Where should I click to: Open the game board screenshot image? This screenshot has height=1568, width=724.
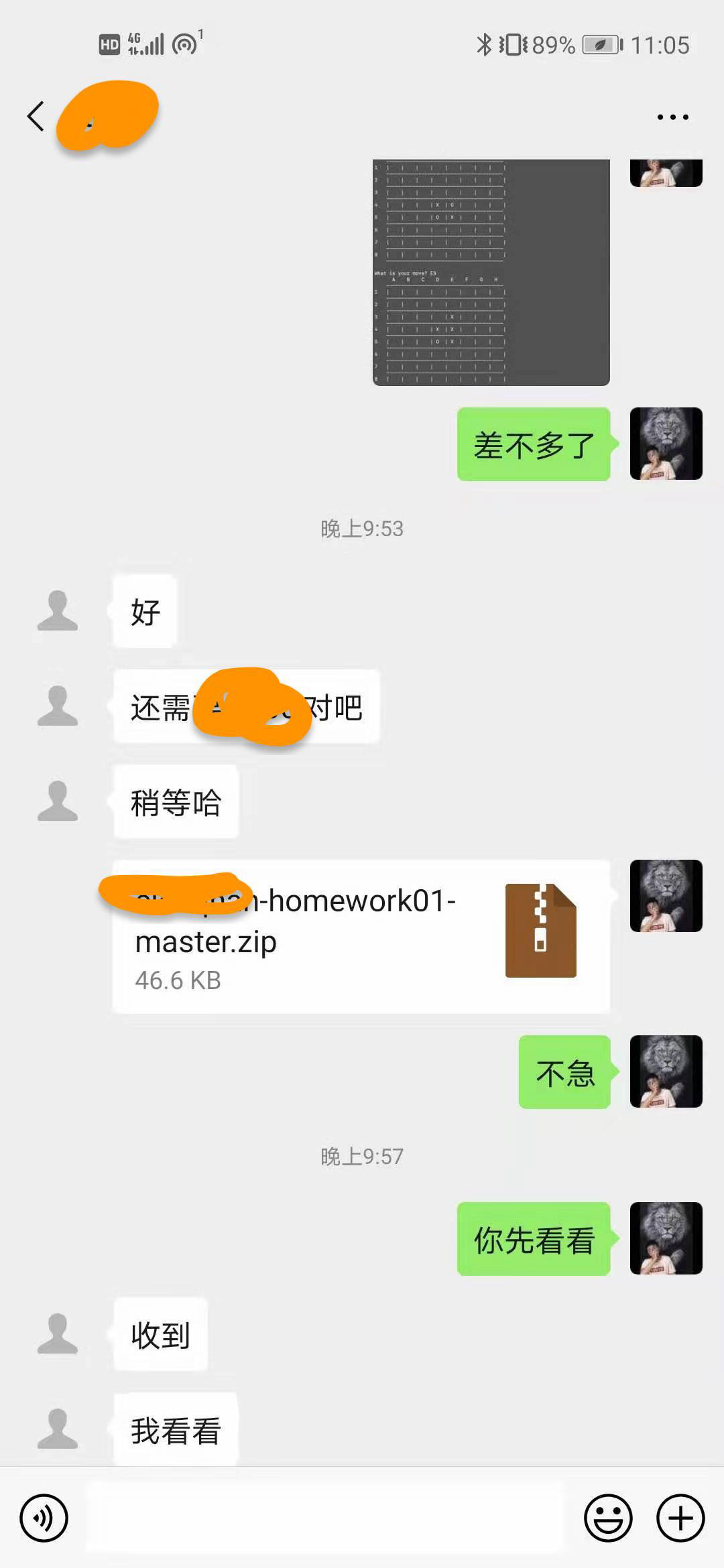491,272
